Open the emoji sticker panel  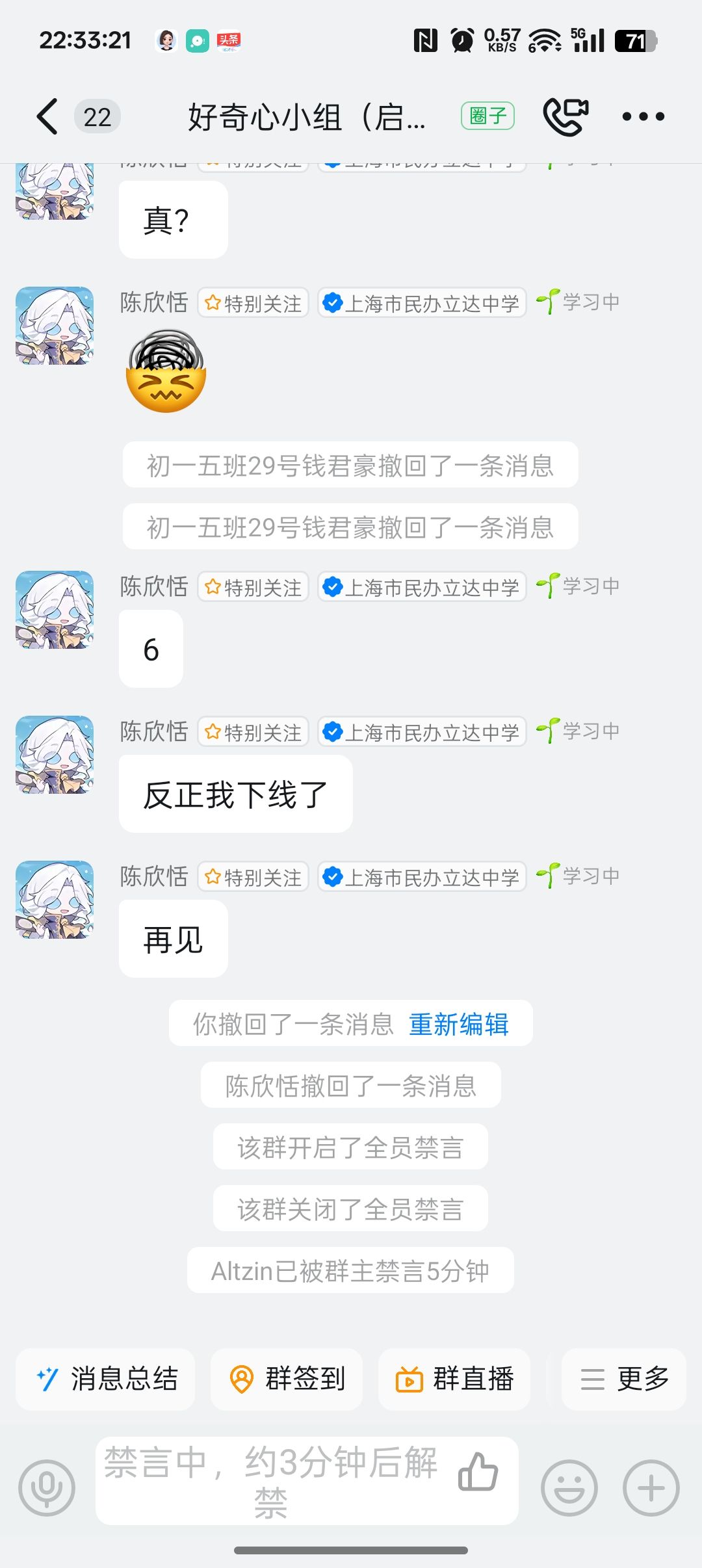click(569, 1487)
